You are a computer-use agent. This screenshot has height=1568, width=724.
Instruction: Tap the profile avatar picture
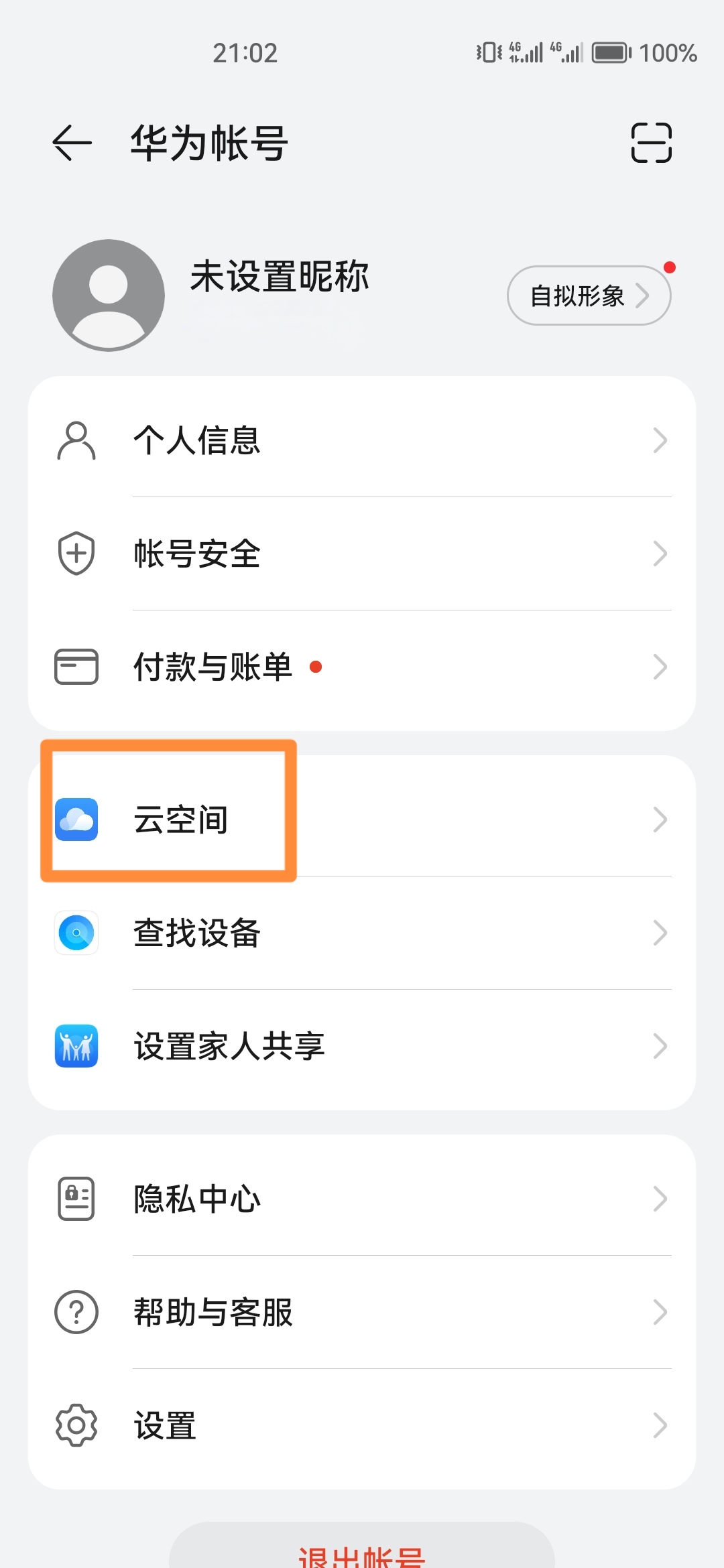pyautogui.click(x=109, y=296)
